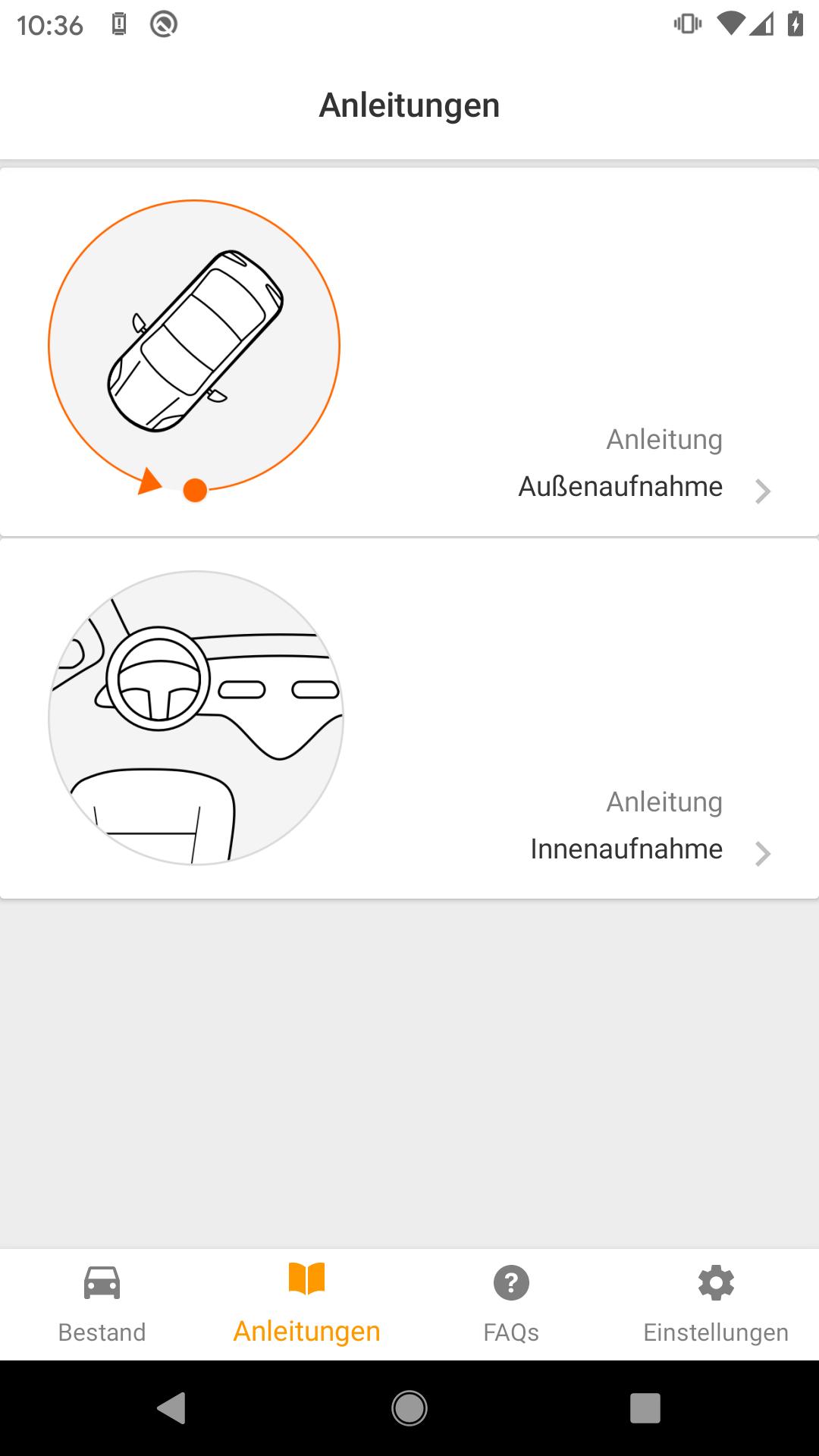Screen dimensions: 819x1456
Task: Tap the system back button
Action: coord(172,1408)
